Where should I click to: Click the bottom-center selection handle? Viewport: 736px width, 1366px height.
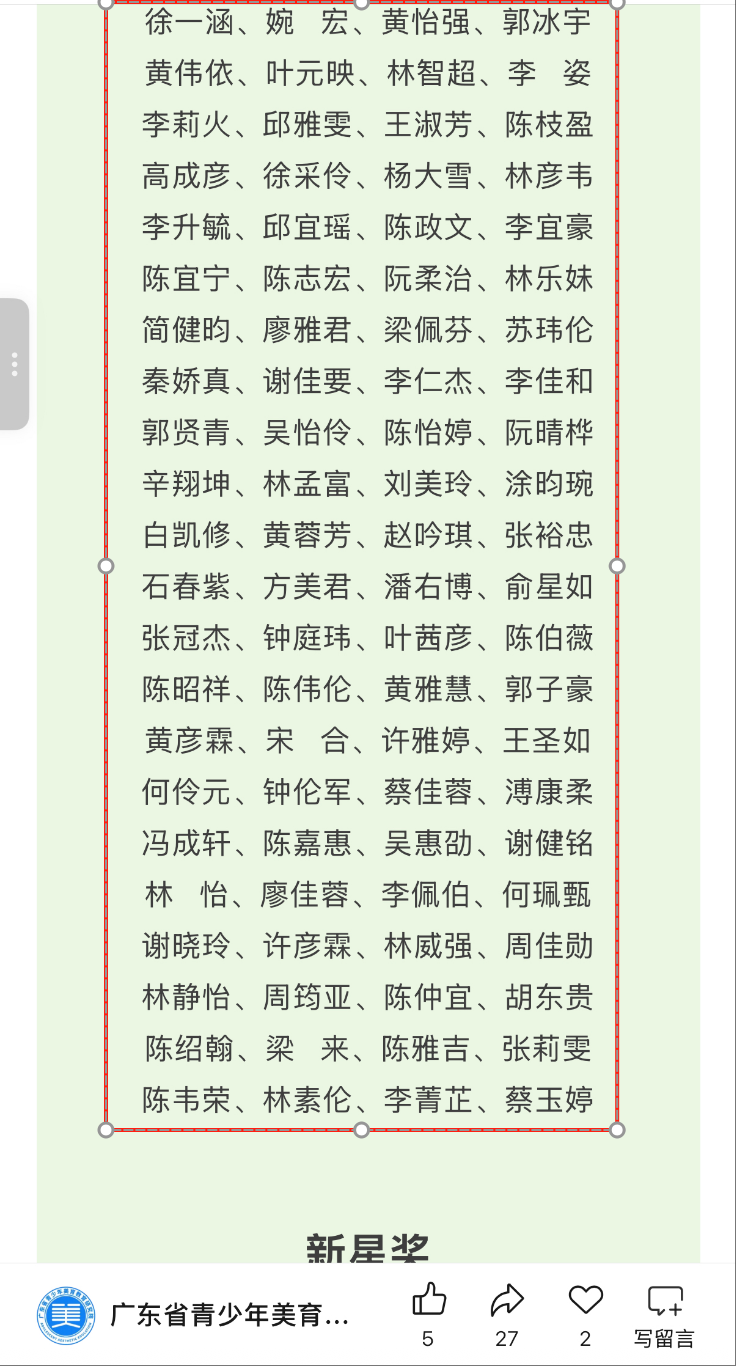click(x=359, y=1131)
